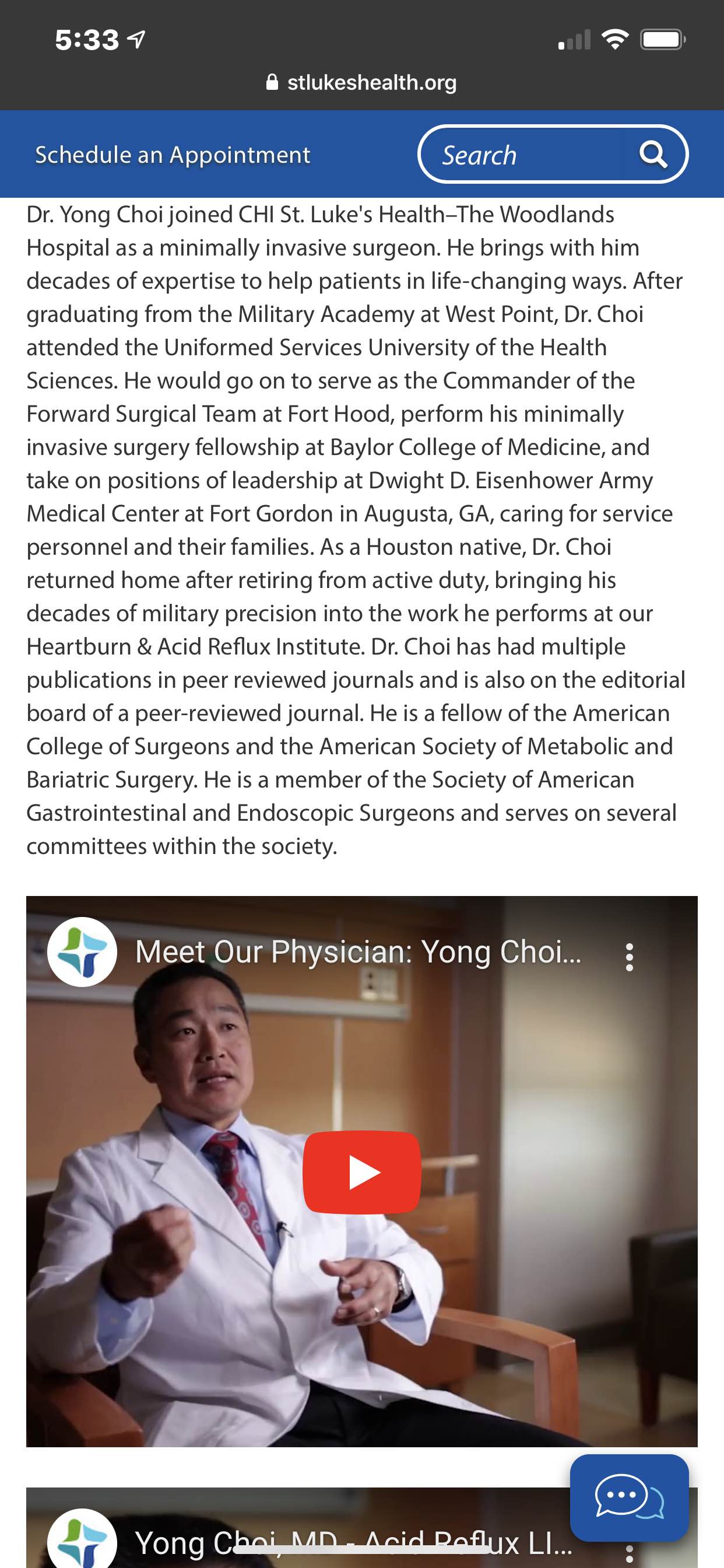Screen dimensions: 724x1568
Task: Open overflow menu on Meet Our Physician video
Action: tap(630, 956)
